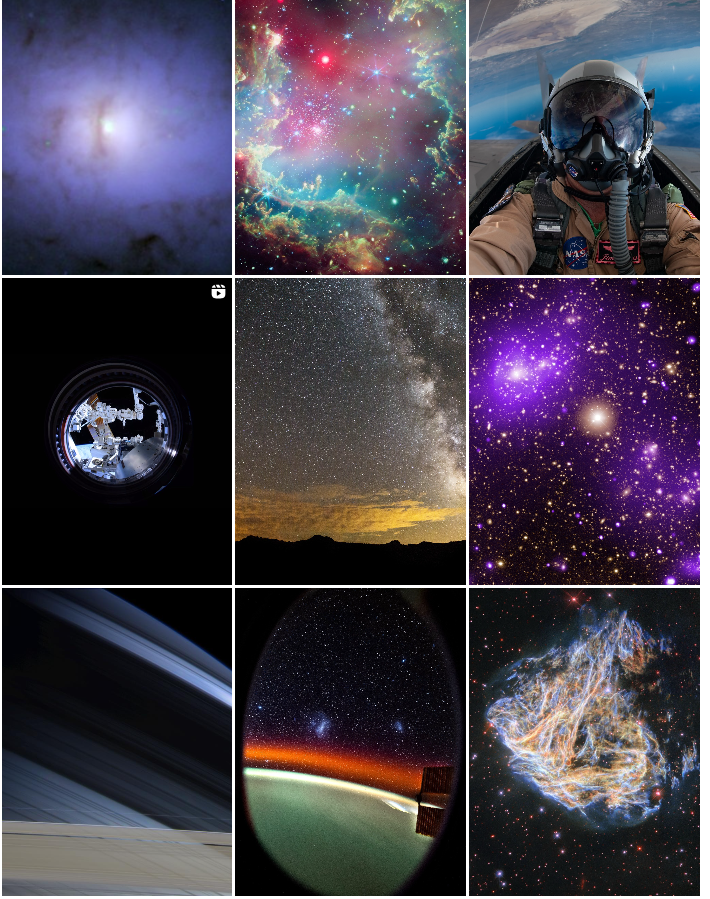Open the Saturn rings close-up post
This screenshot has width=710, height=899.
(117, 741)
